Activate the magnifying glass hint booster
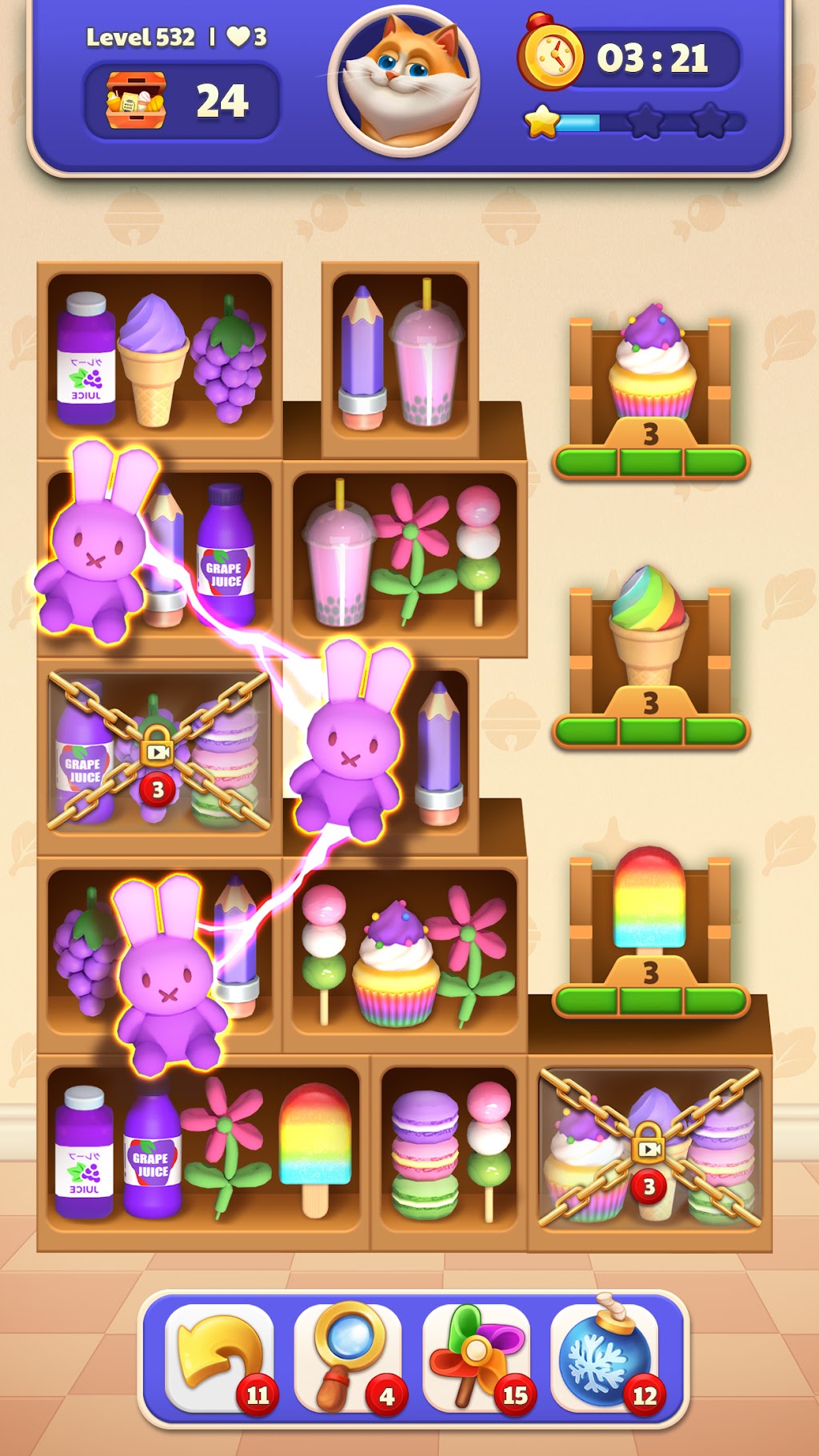 [x=348, y=1358]
